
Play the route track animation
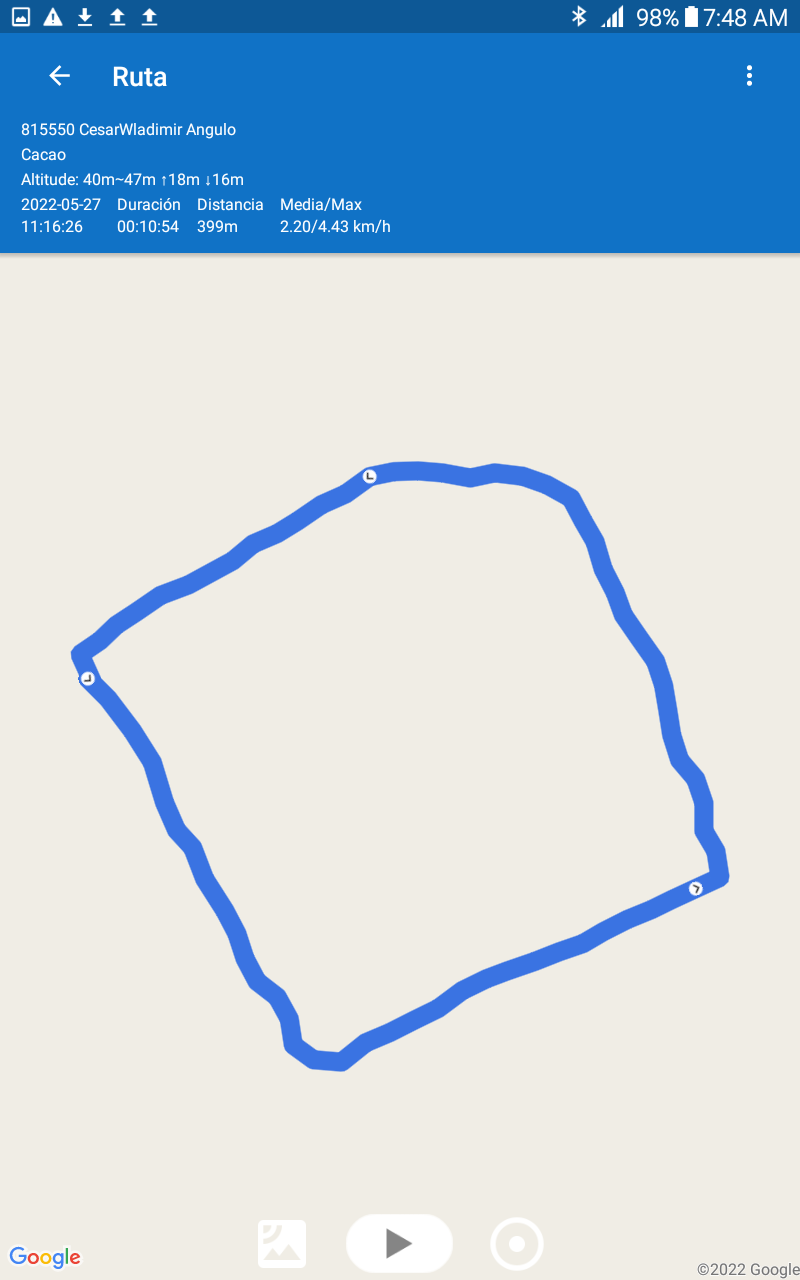point(399,1243)
